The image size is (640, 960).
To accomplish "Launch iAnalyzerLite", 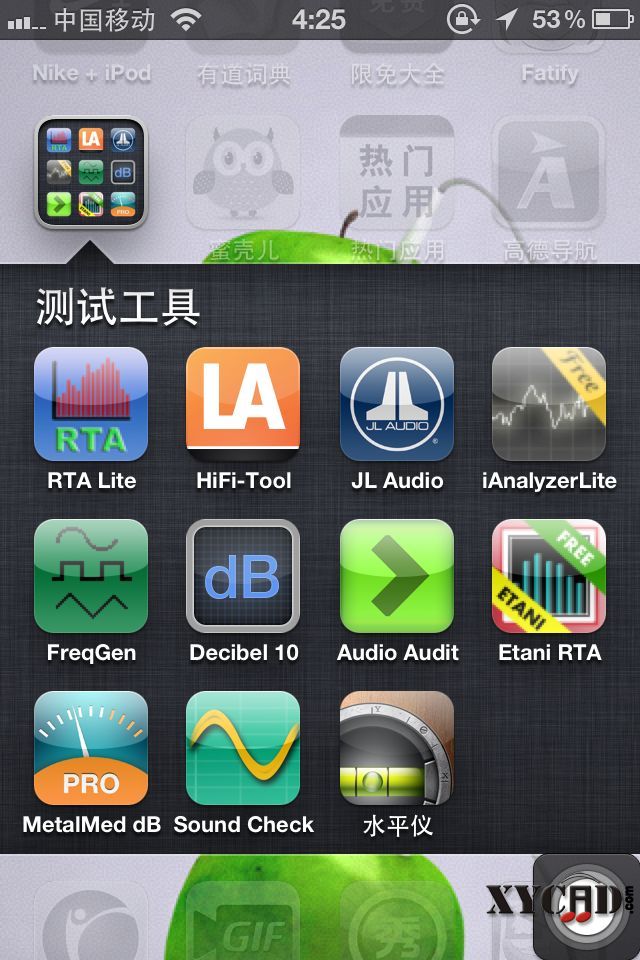I will [x=549, y=404].
